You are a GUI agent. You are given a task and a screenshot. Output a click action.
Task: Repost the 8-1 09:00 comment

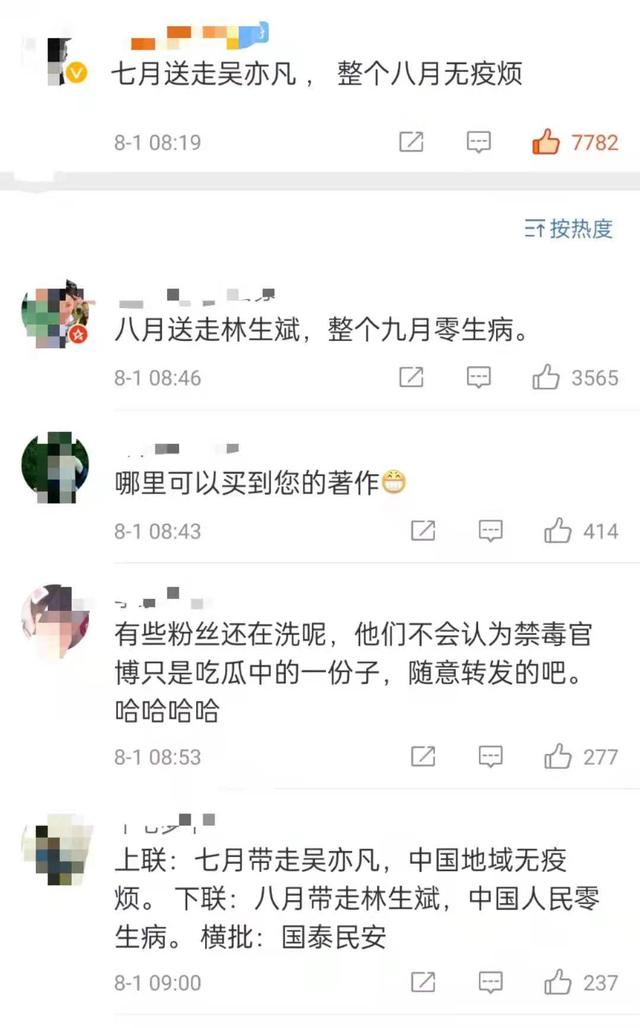pyautogui.click(x=422, y=982)
